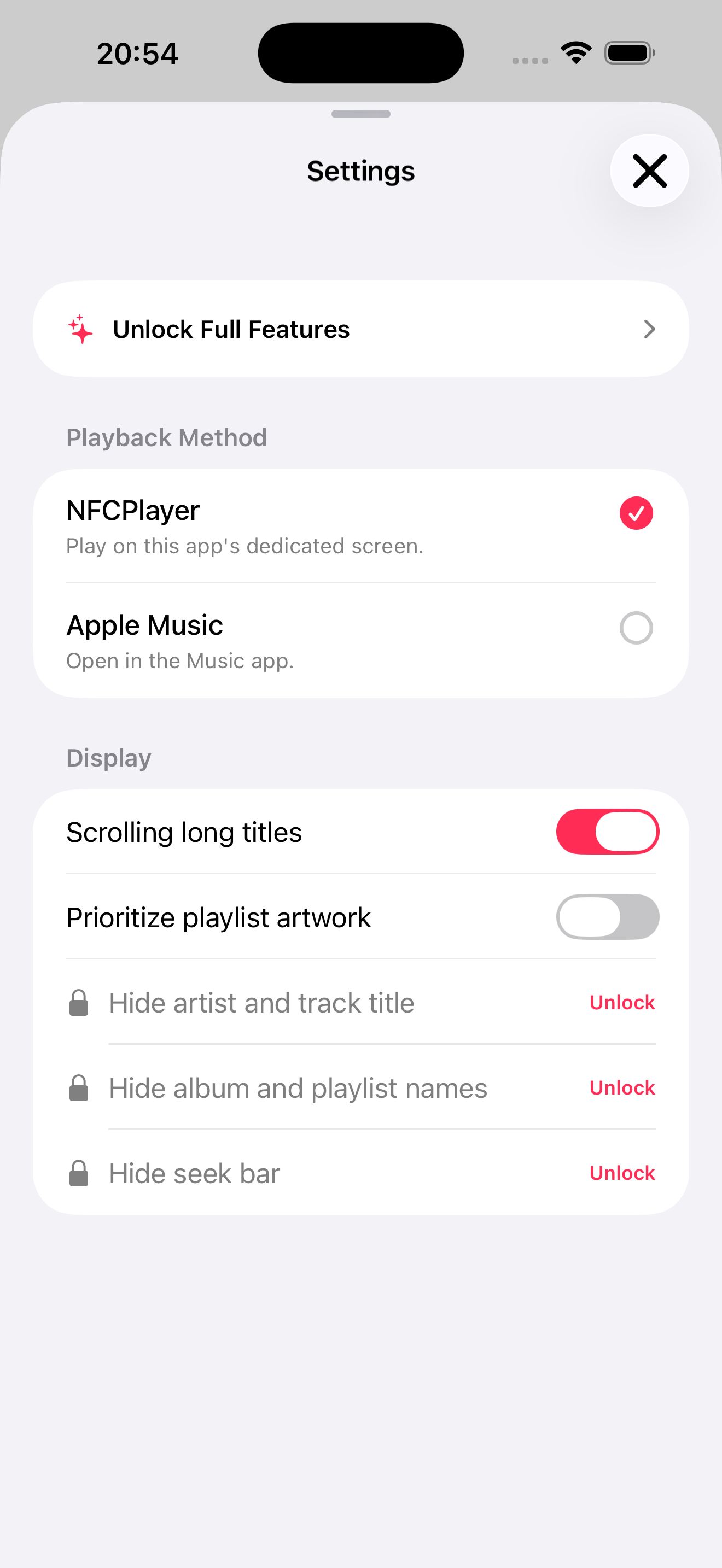Tap the lock icon next to Hide seek bar
Image resolution: width=722 pixels, height=1568 pixels.
(x=80, y=1172)
